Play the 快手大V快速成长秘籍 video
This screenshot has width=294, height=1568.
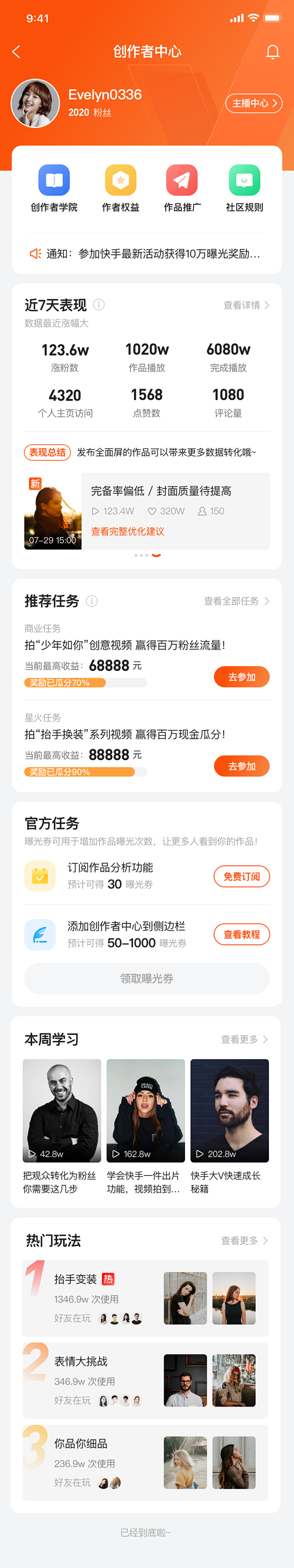(229, 1110)
